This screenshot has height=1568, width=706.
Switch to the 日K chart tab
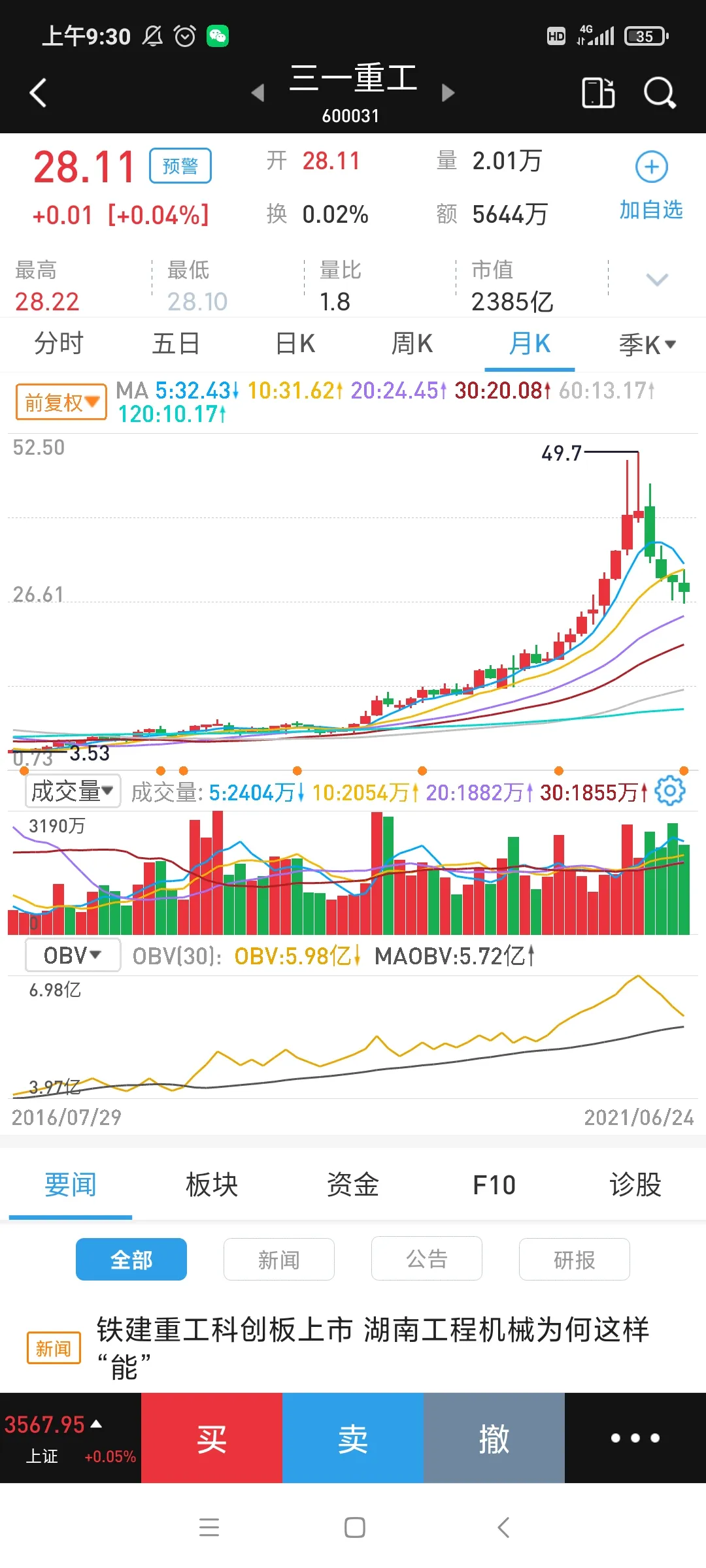[295, 344]
